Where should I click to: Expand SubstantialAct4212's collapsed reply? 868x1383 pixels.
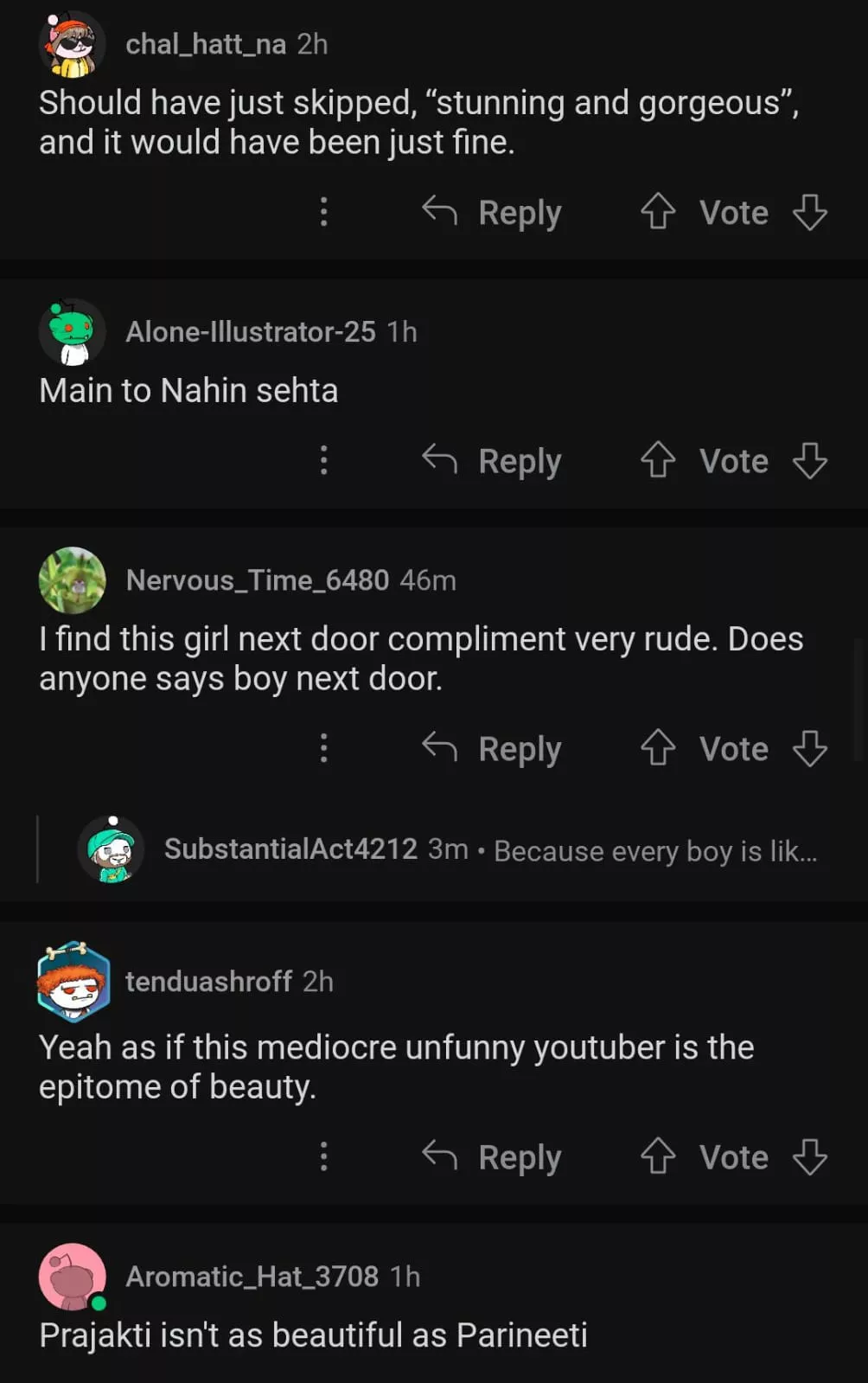[488, 850]
